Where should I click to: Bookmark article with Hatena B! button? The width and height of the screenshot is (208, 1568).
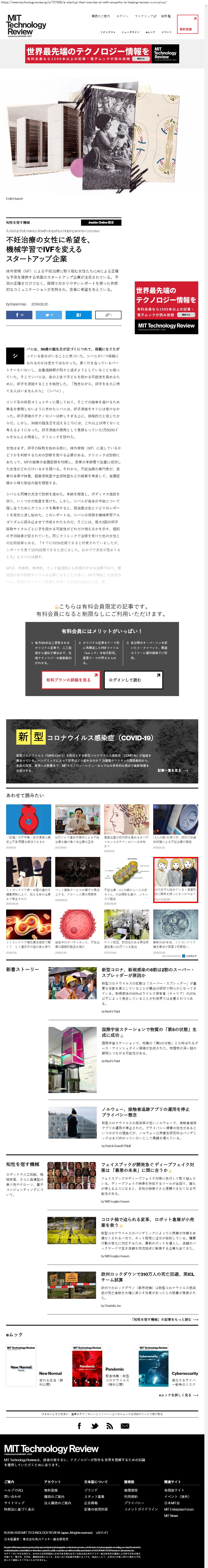pyautogui.click(x=79, y=315)
